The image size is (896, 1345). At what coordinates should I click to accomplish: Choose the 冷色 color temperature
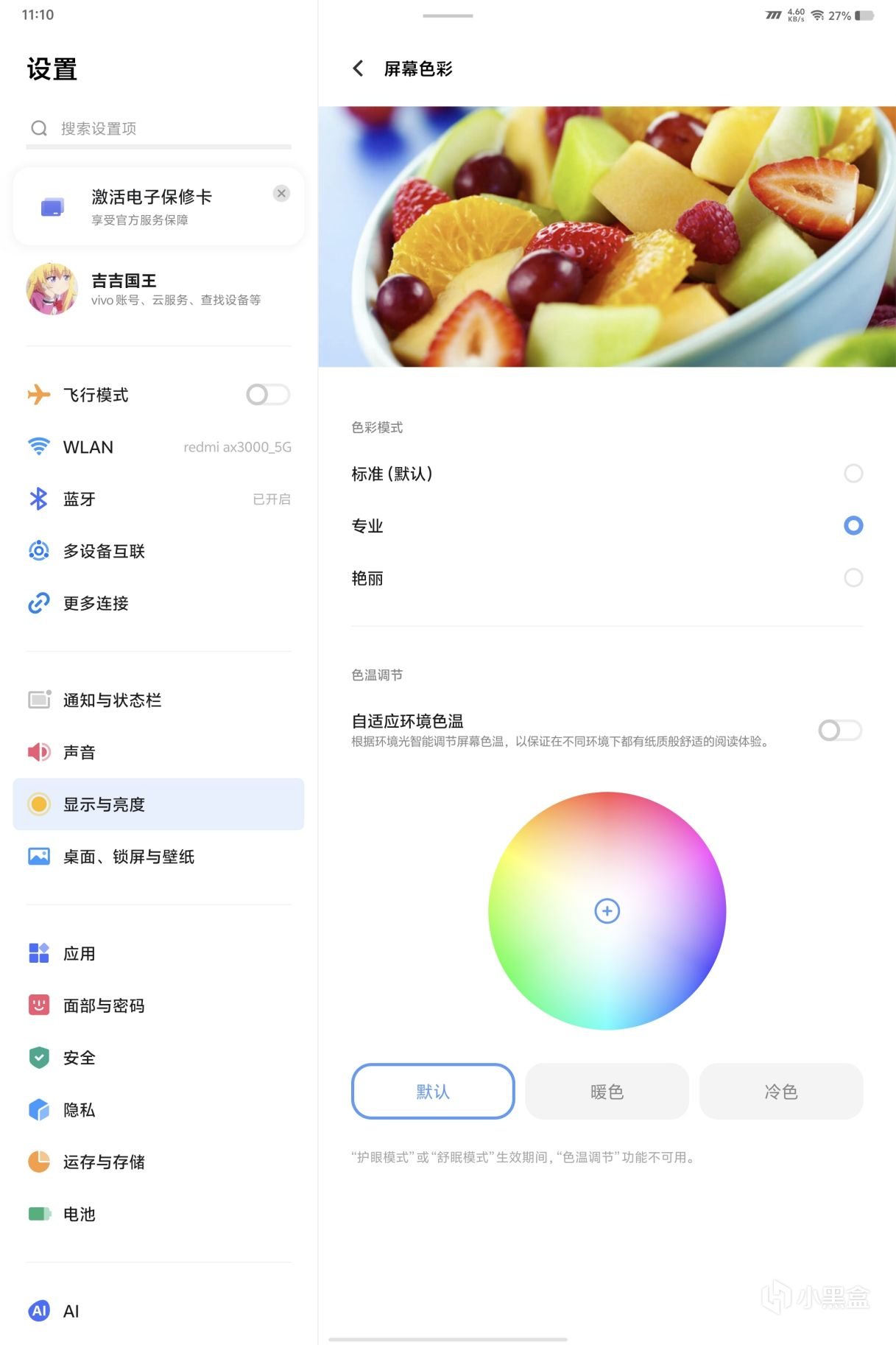point(780,1091)
